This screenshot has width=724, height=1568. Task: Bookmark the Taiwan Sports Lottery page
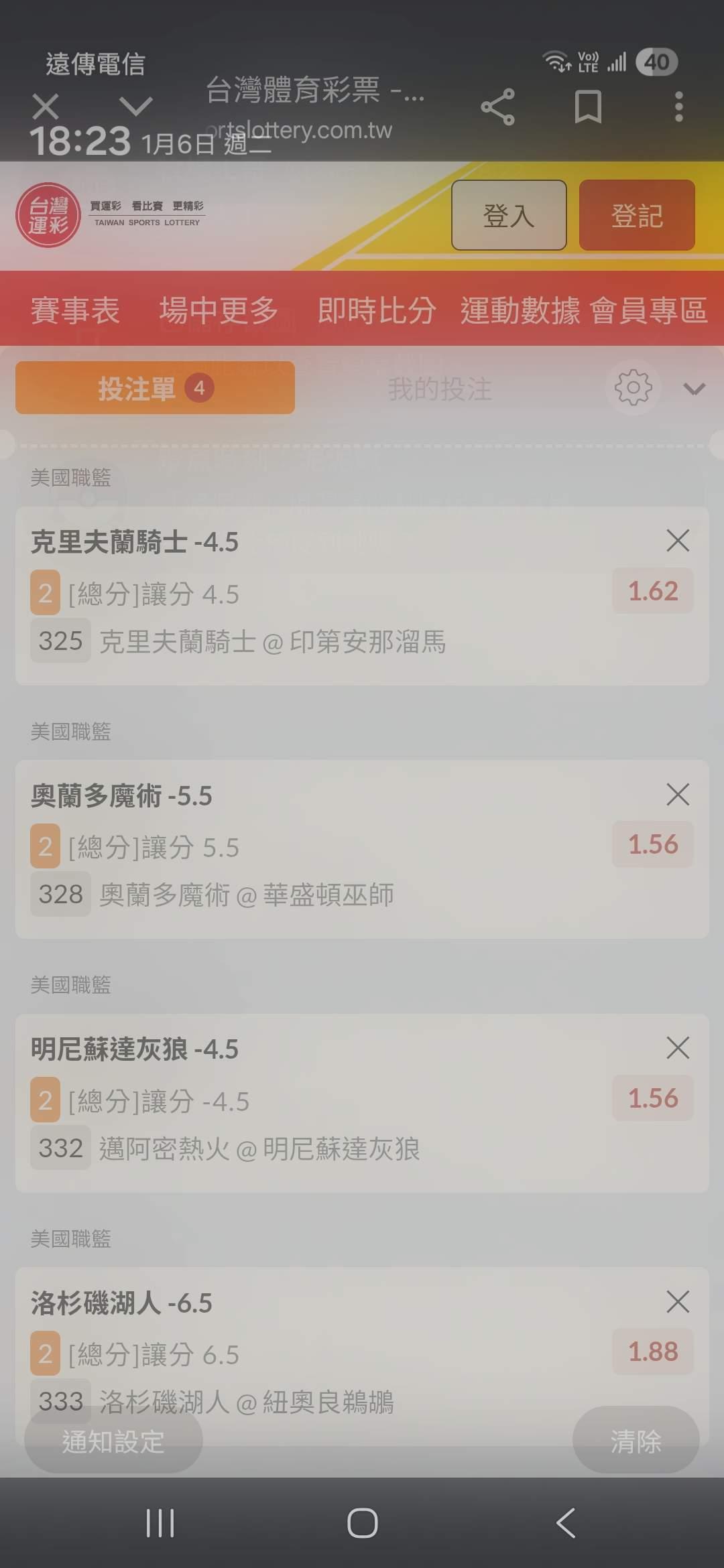[x=588, y=107]
